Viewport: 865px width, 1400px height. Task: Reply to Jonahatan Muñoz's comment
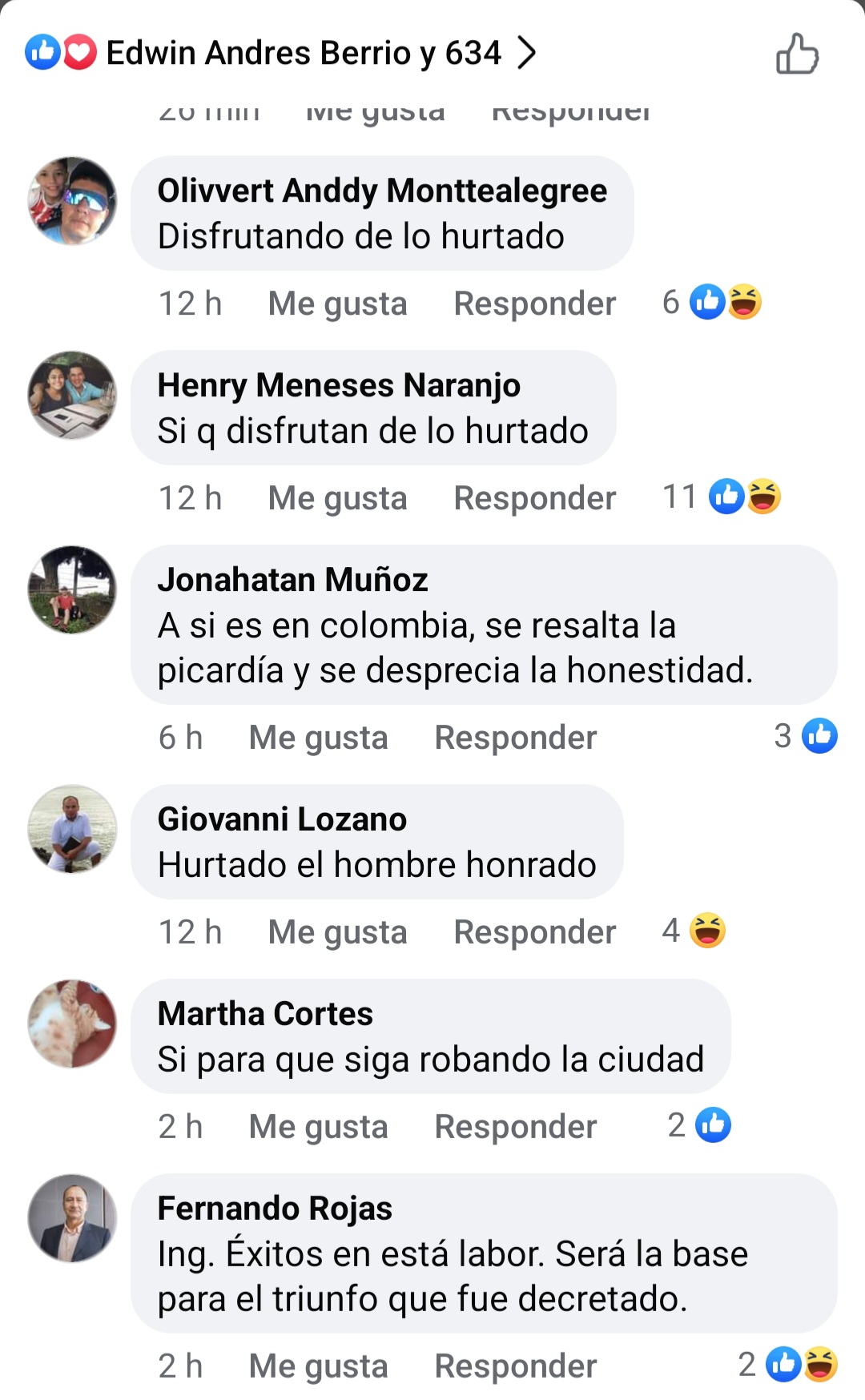pyautogui.click(x=515, y=738)
